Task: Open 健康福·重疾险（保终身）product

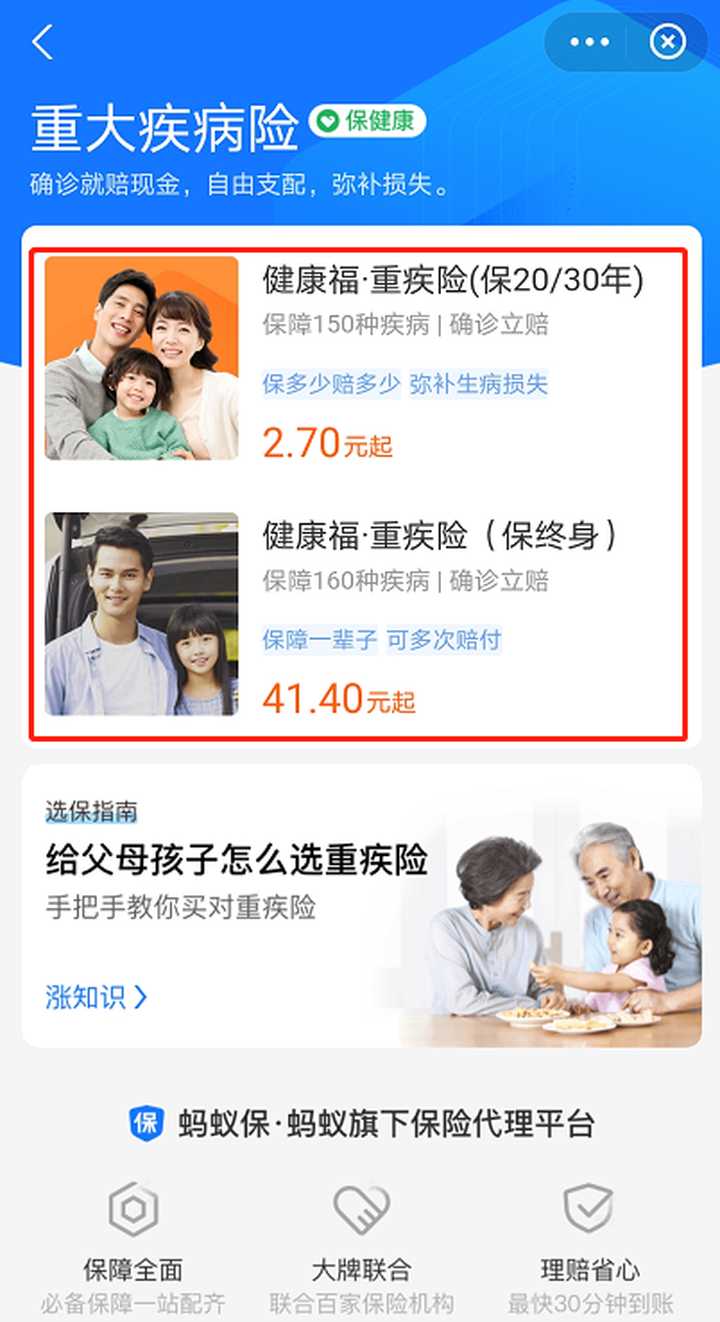Action: point(440,537)
